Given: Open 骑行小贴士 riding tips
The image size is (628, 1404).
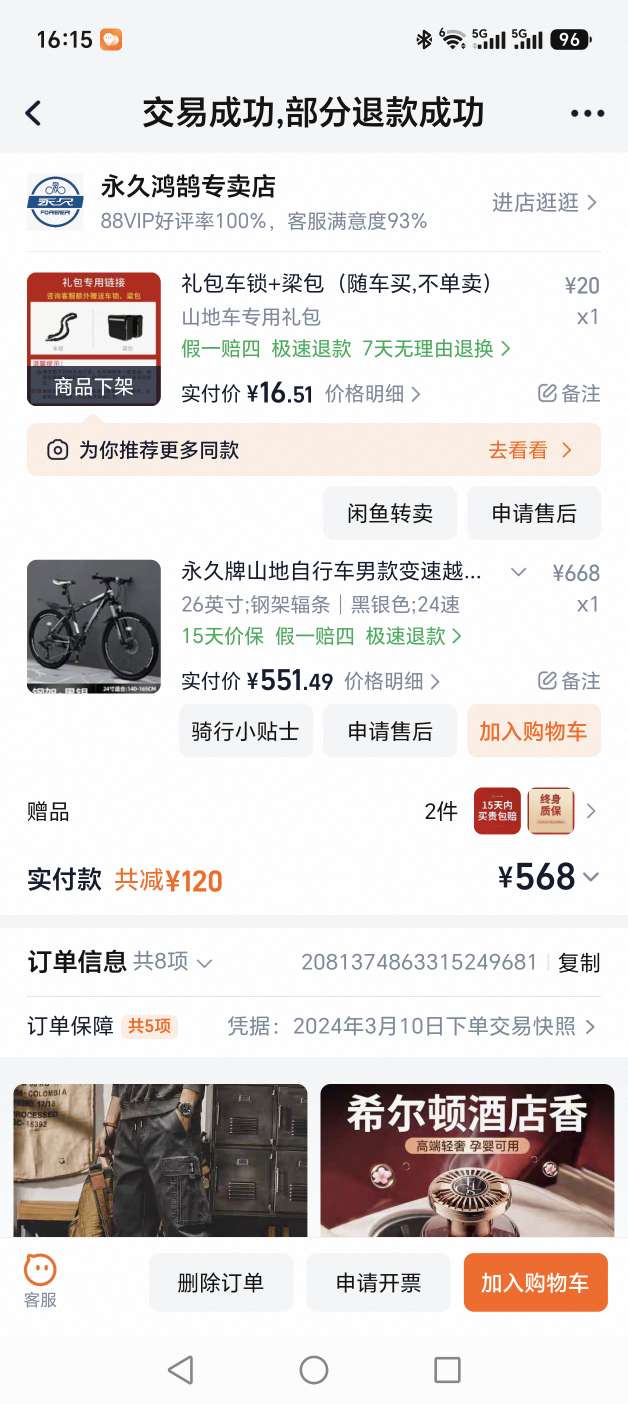Looking at the screenshot, I should coord(246,731).
